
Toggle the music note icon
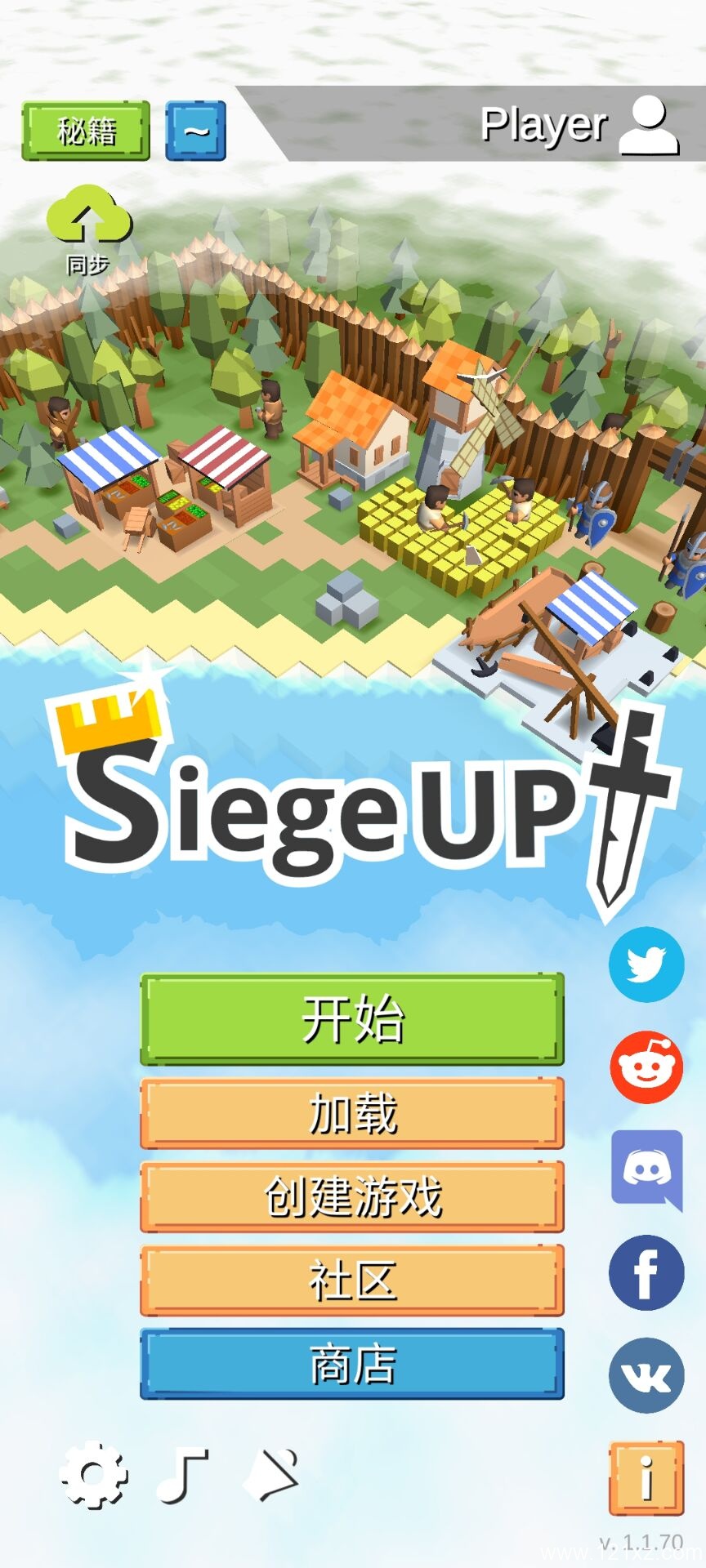tap(183, 1475)
